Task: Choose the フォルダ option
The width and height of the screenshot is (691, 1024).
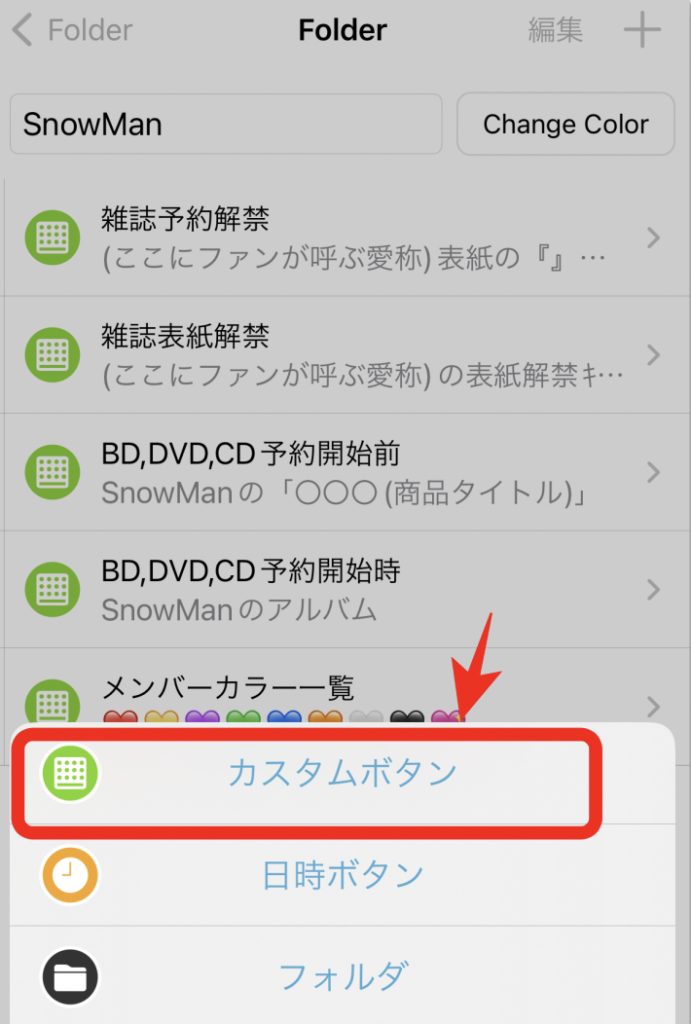Action: click(x=342, y=976)
